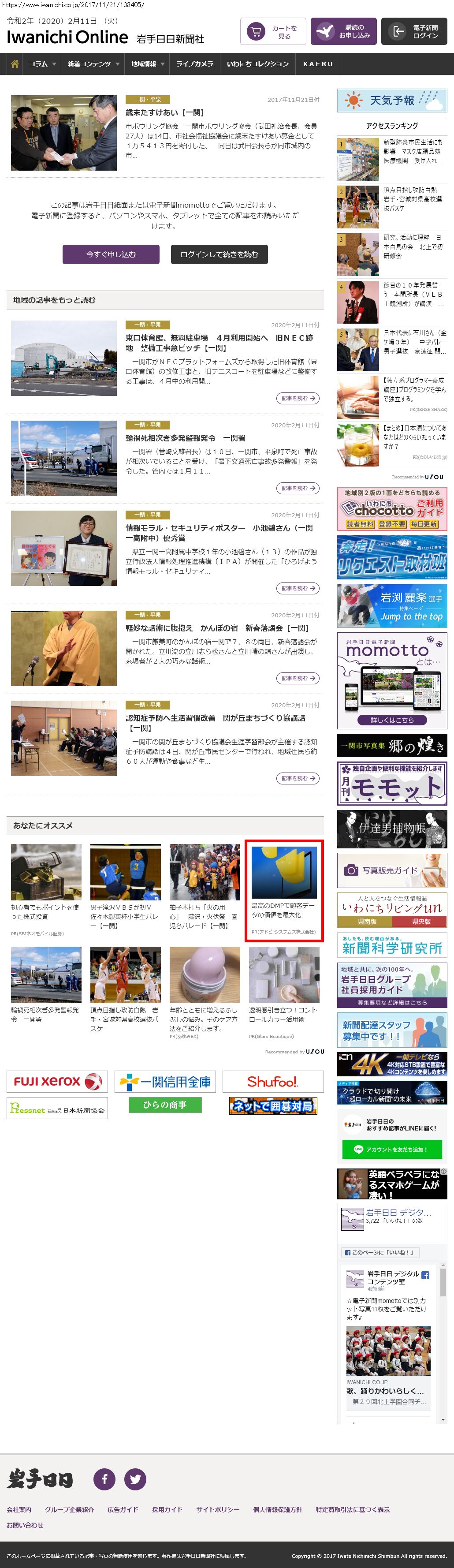454x1568 pixels.
Task: Open 写真販売ガイド banner
Action: pos(392,870)
